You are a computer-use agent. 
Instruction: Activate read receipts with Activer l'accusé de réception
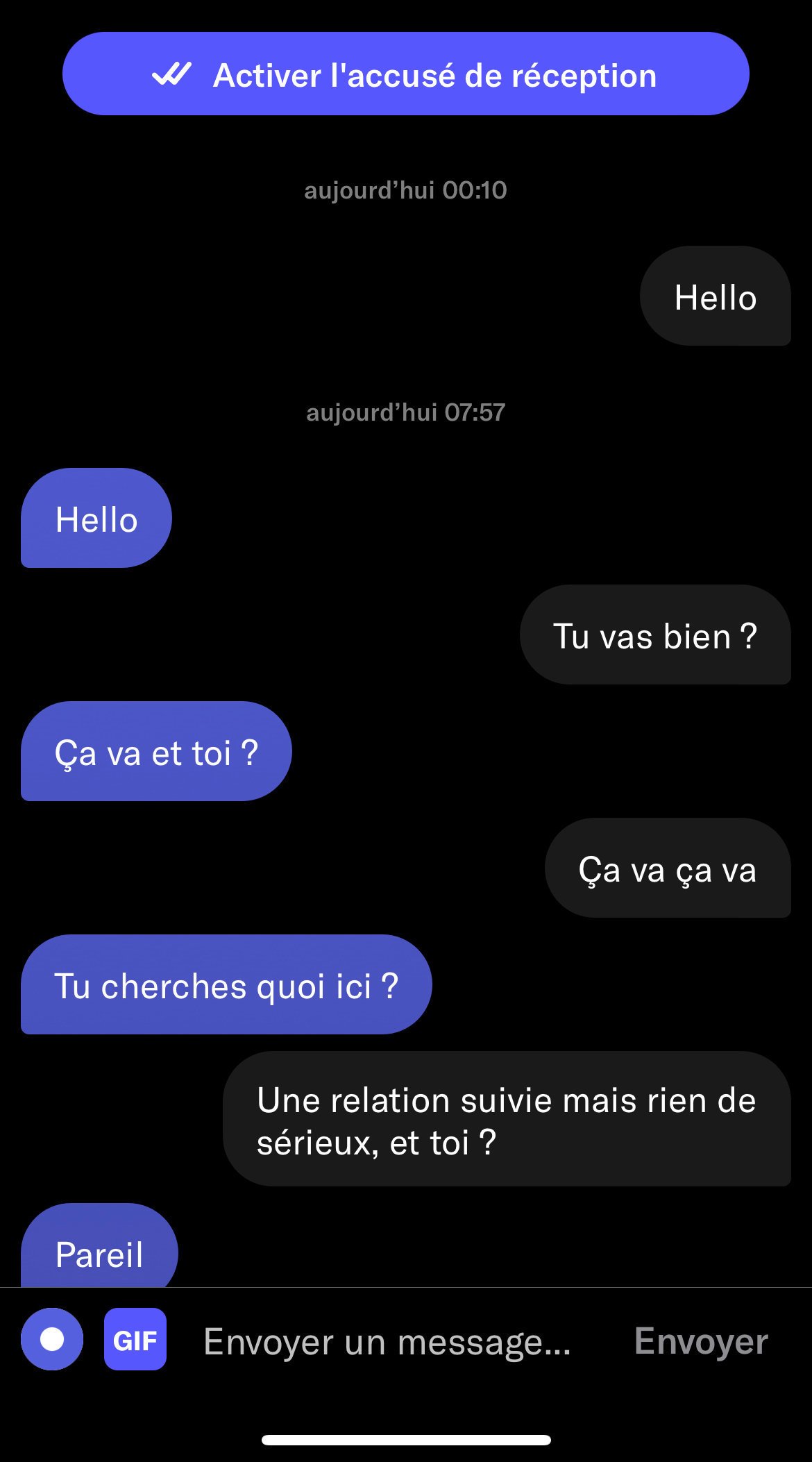tap(406, 74)
